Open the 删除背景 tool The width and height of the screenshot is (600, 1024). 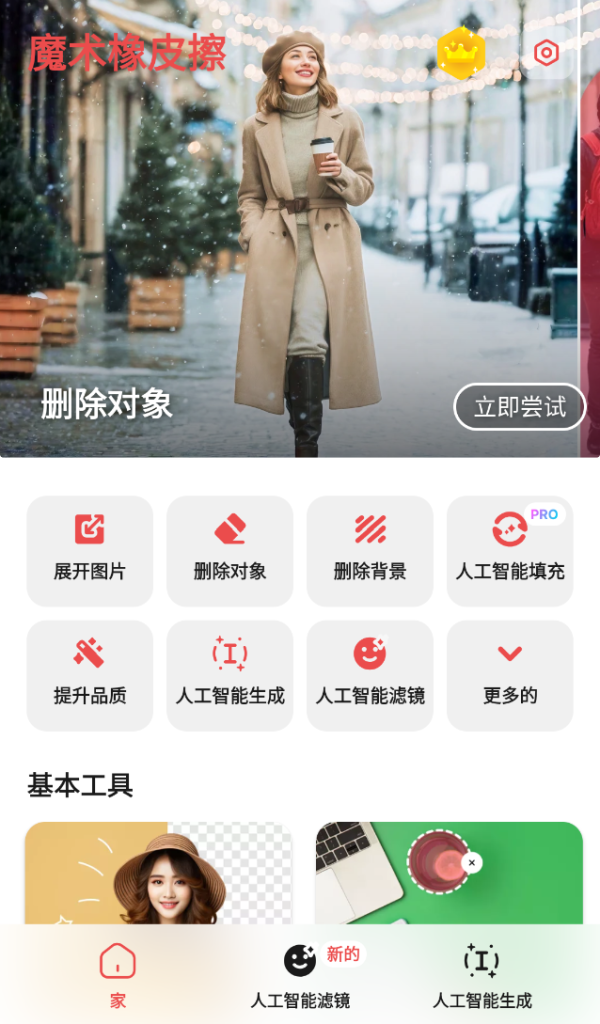click(x=370, y=550)
